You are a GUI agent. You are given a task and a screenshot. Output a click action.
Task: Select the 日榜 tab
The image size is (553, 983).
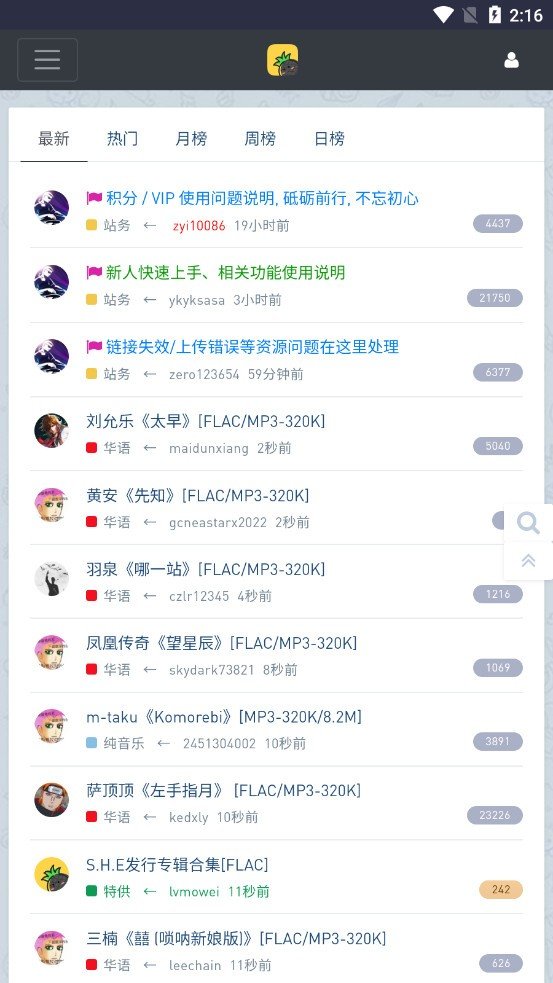coord(329,139)
